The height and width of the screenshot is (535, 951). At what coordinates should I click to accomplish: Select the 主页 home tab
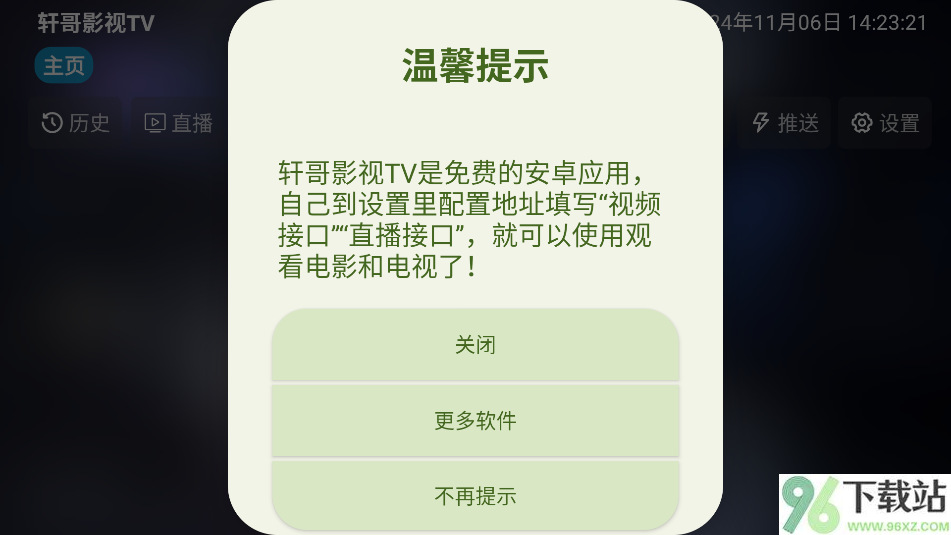pos(64,66)
